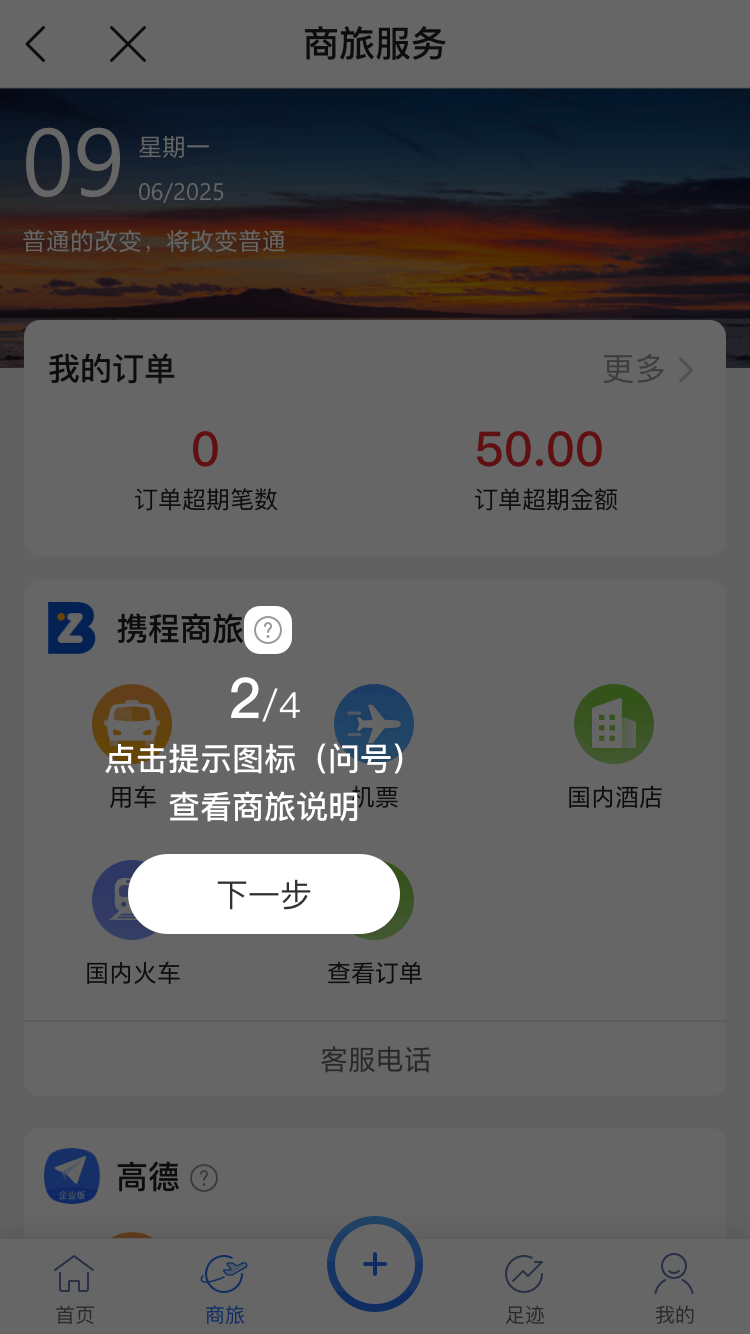750x1334 pixels.
Task: Close the 商旅服务 page
Action: click(128, 44)
